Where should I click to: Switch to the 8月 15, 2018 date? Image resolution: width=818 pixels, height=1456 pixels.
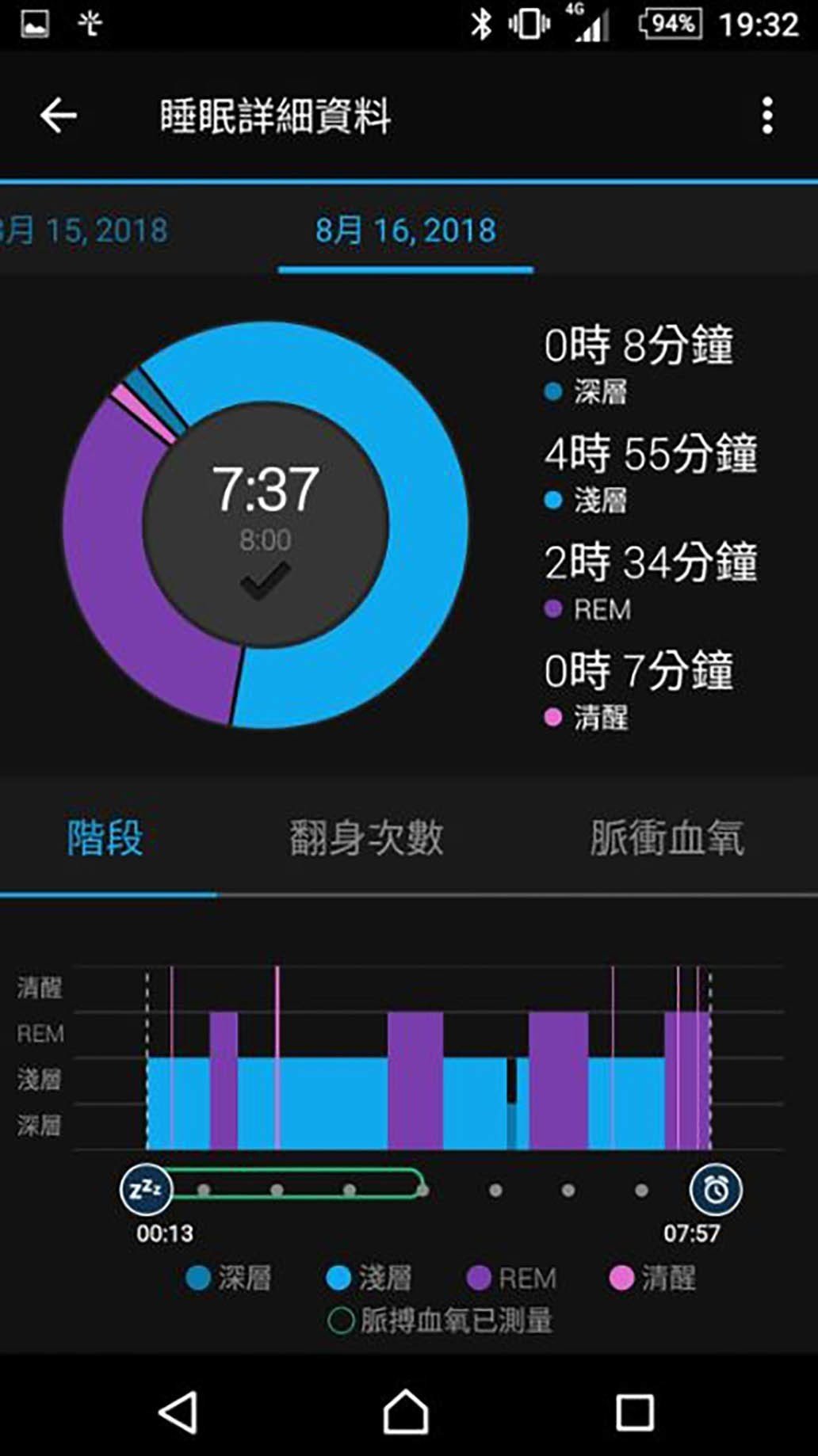tap(86, 231)
